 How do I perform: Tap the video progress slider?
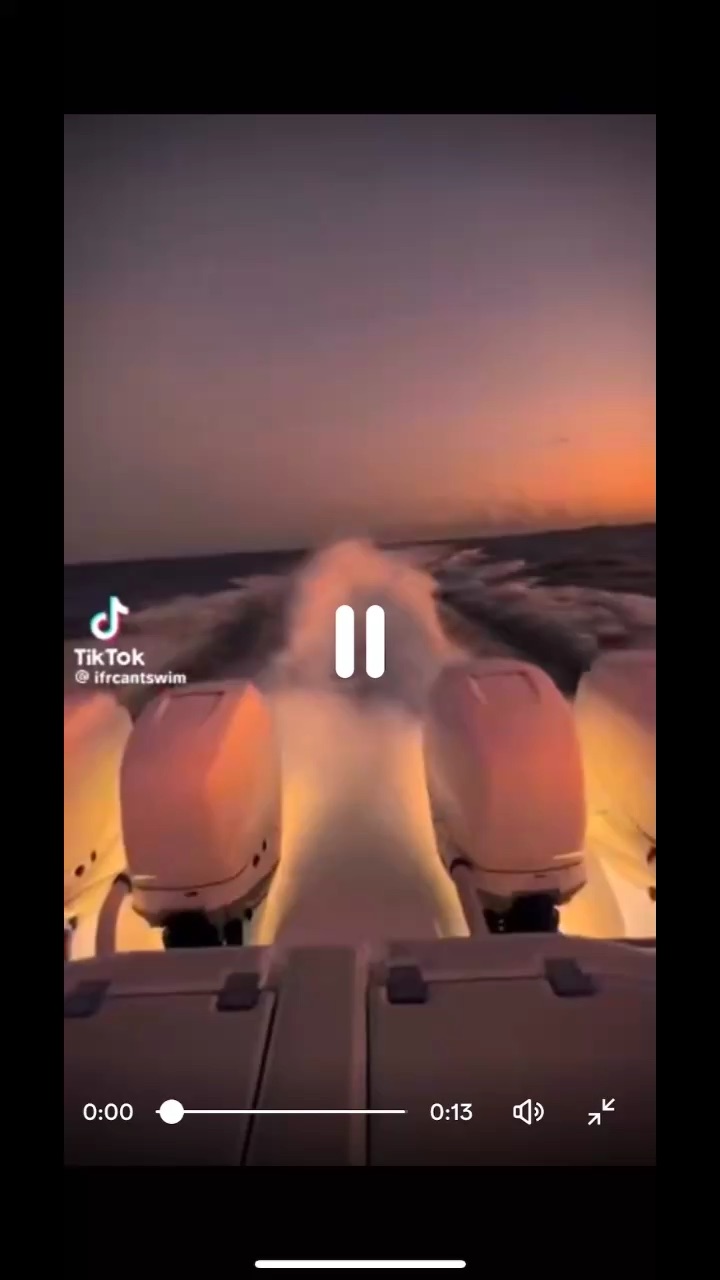[282, 1112]
